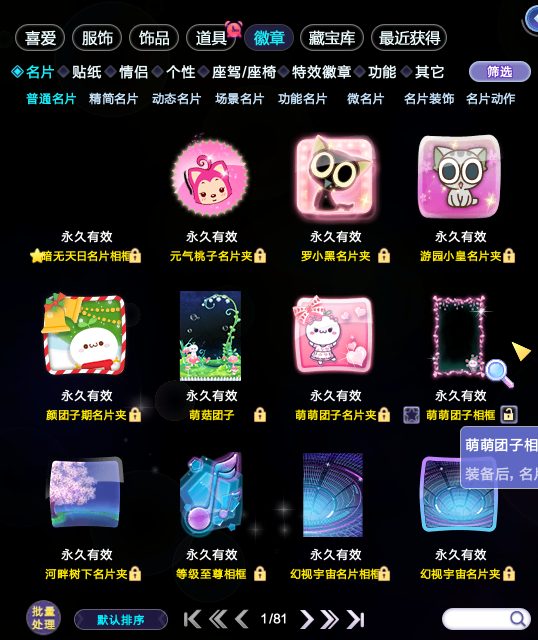Go to the next page arrow
This screenshot has height=640, width=538.
click(x=307, y=619)
